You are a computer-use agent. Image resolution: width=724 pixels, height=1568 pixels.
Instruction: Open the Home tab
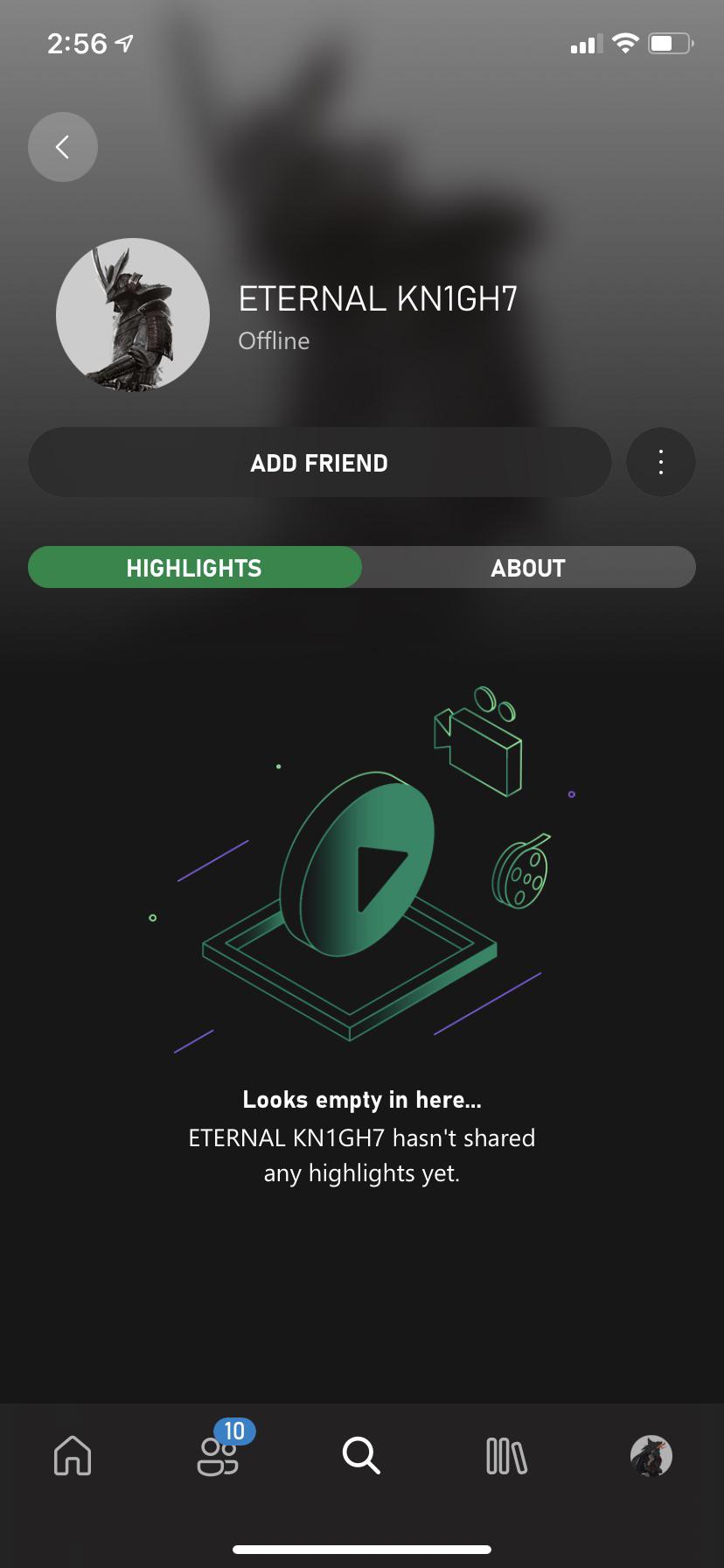click(x=73, y=1456)
